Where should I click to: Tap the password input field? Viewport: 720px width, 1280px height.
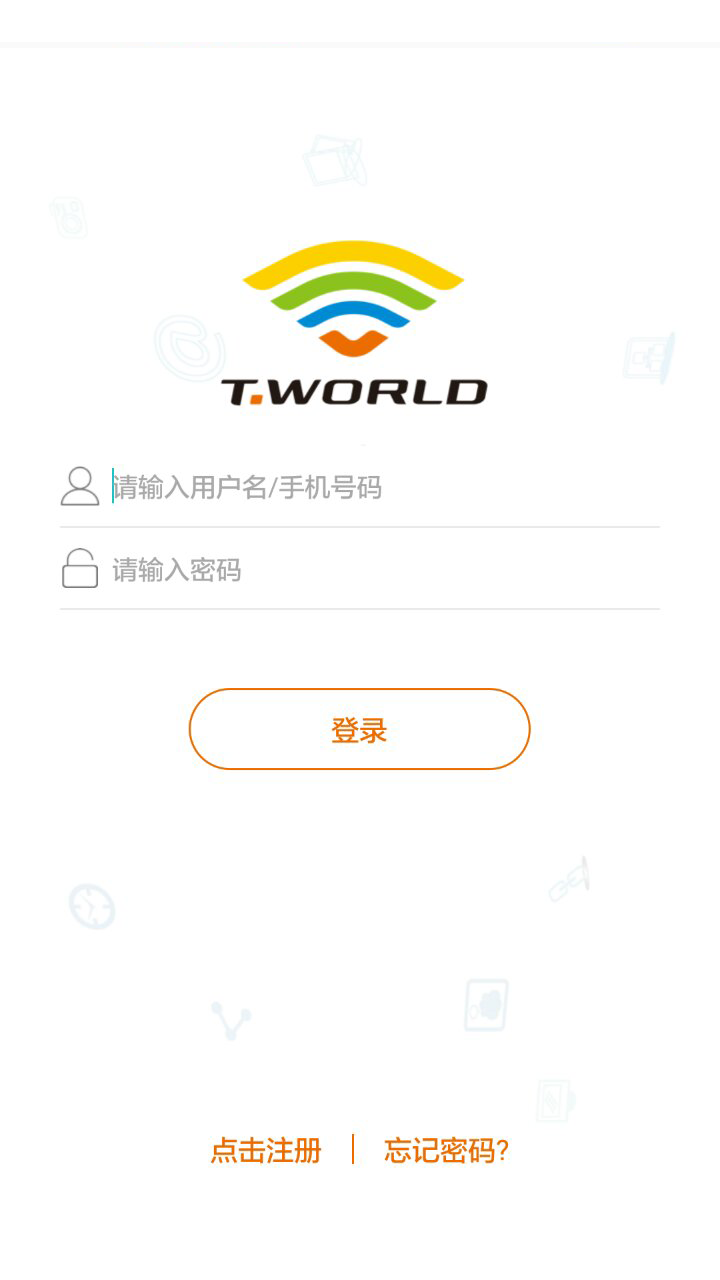(385, 570)
